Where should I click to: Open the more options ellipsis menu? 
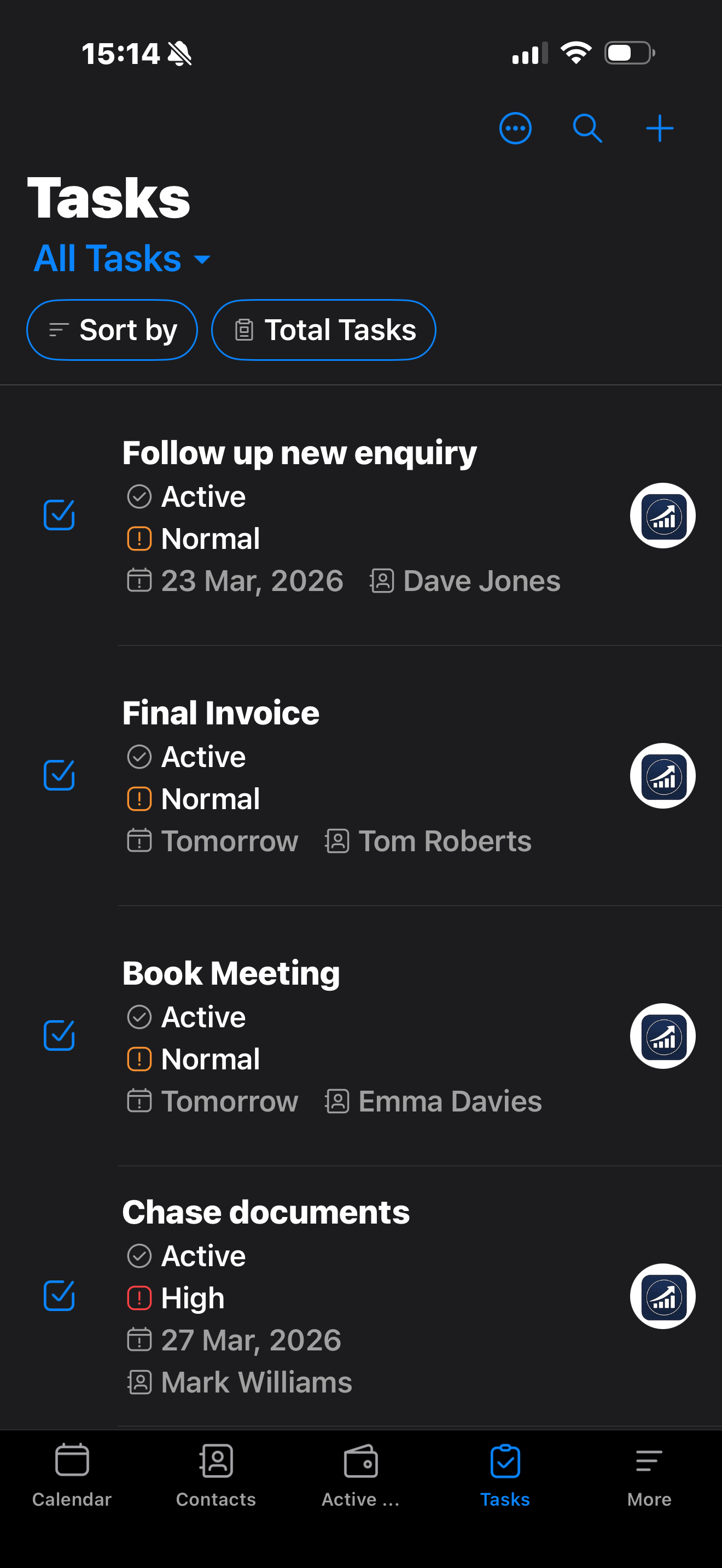click(515, 128)
